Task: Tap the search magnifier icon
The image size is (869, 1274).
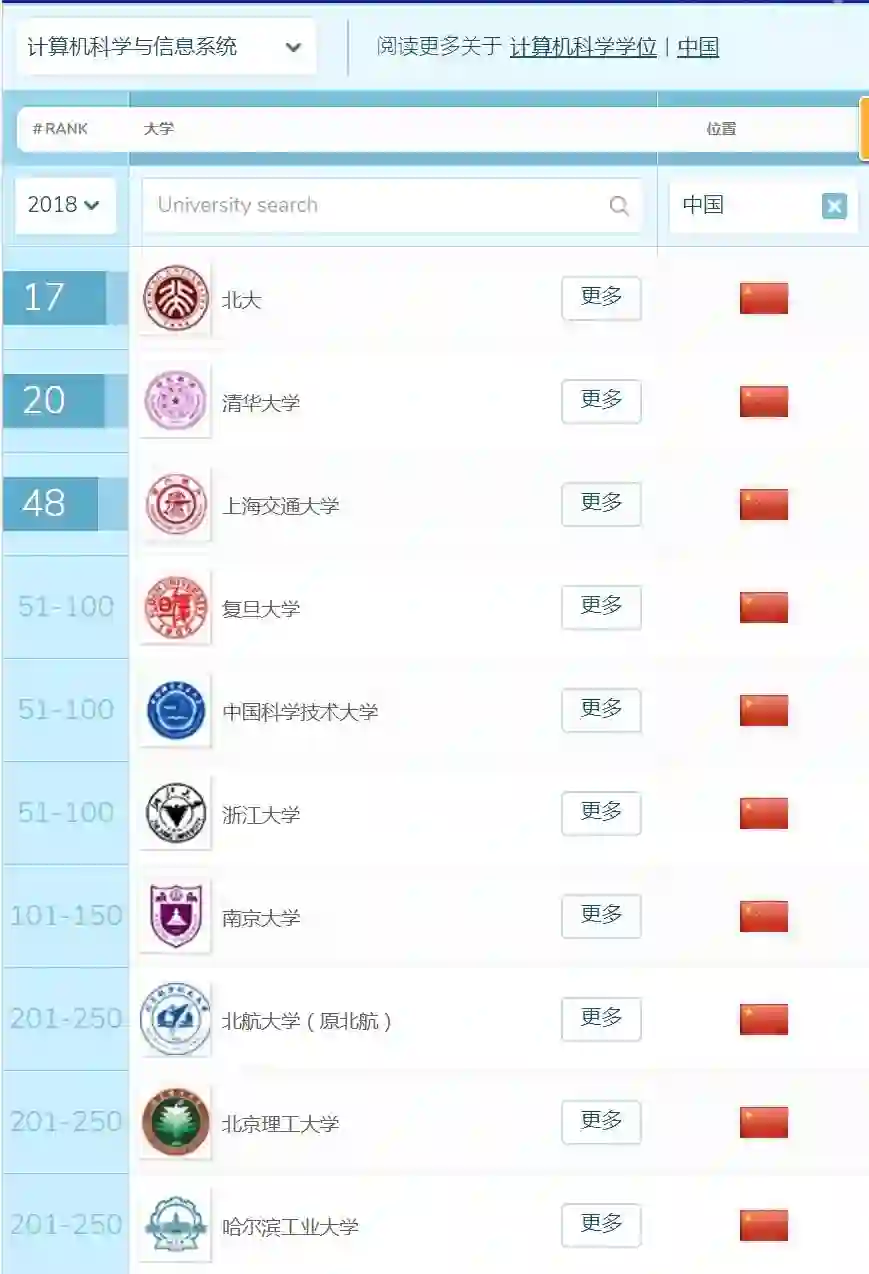Action: 619,205
